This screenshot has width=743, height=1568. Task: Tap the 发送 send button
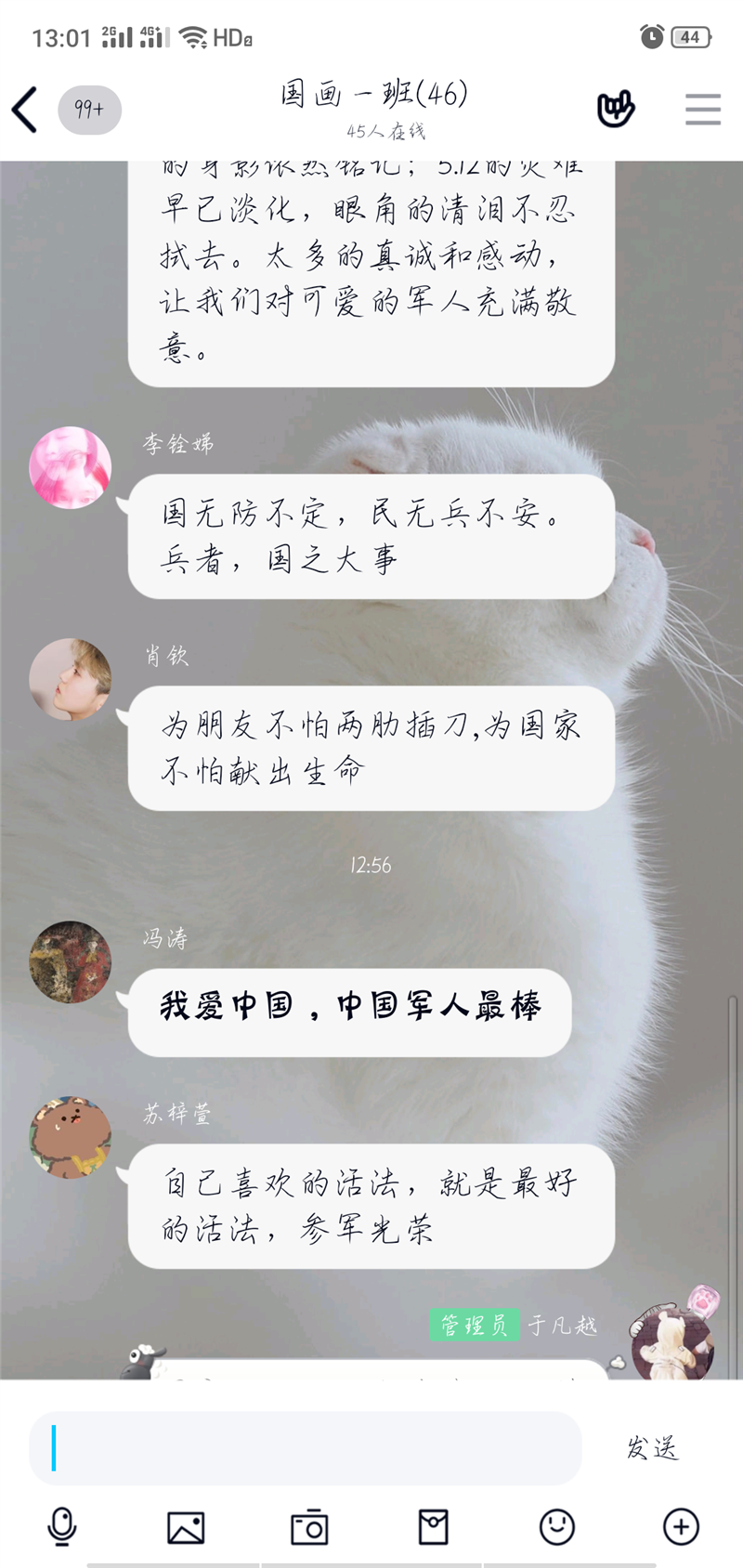point(652,1447)
